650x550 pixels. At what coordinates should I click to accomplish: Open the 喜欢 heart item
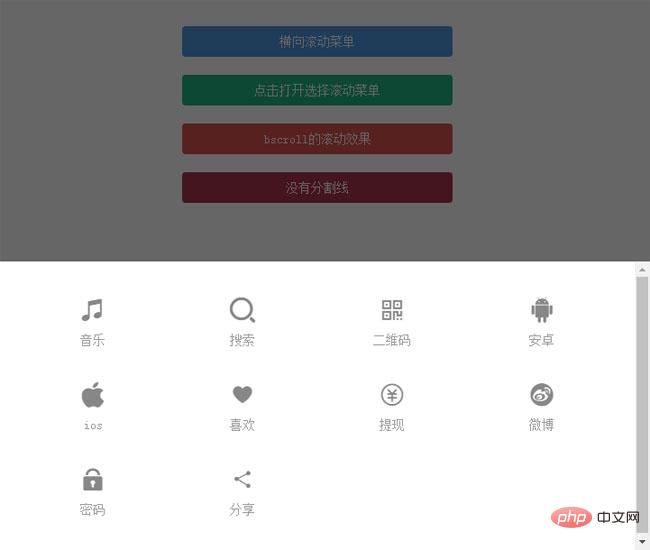[242, 406]
